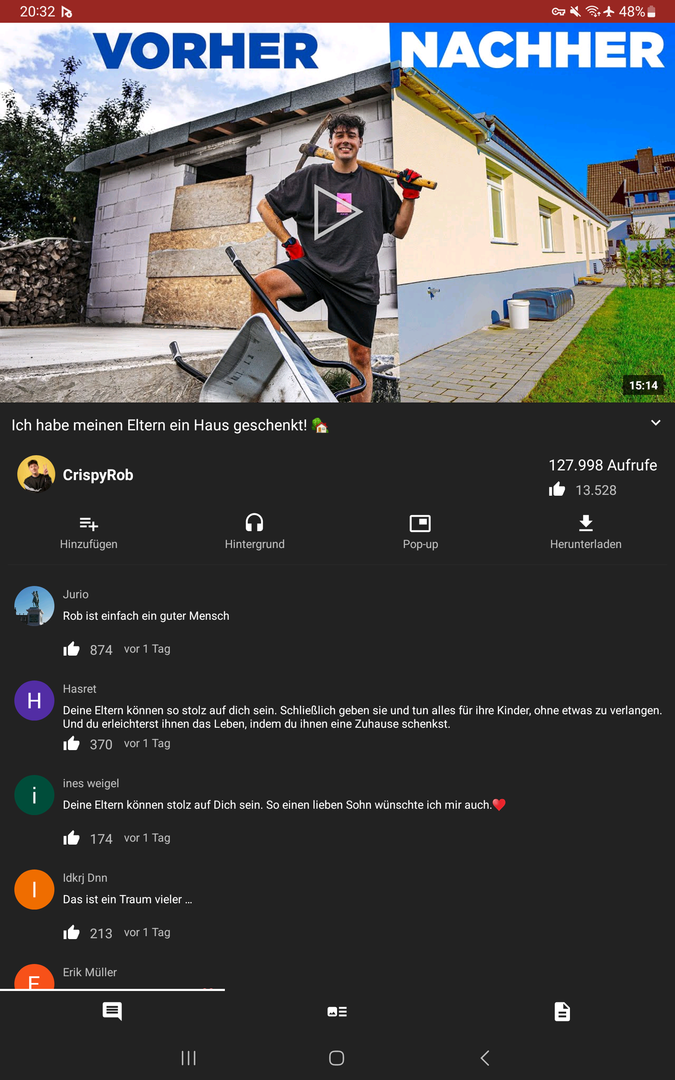Viewport: 675px width, 1080px height.
Task: Switch to the comments tab
Action: (112, 1012)
